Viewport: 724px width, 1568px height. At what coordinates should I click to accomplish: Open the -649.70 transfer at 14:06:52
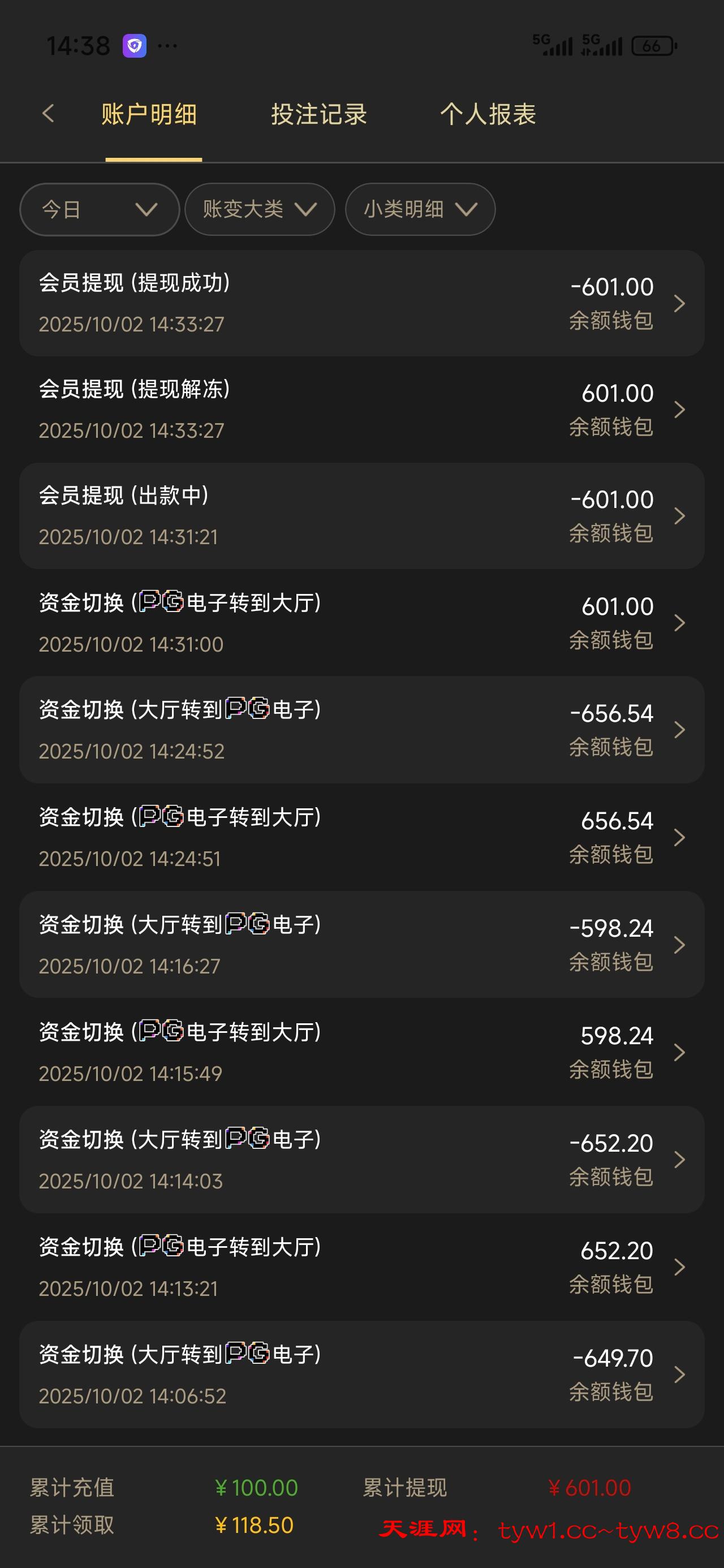pyautogui.click(x=361, y=1375)
